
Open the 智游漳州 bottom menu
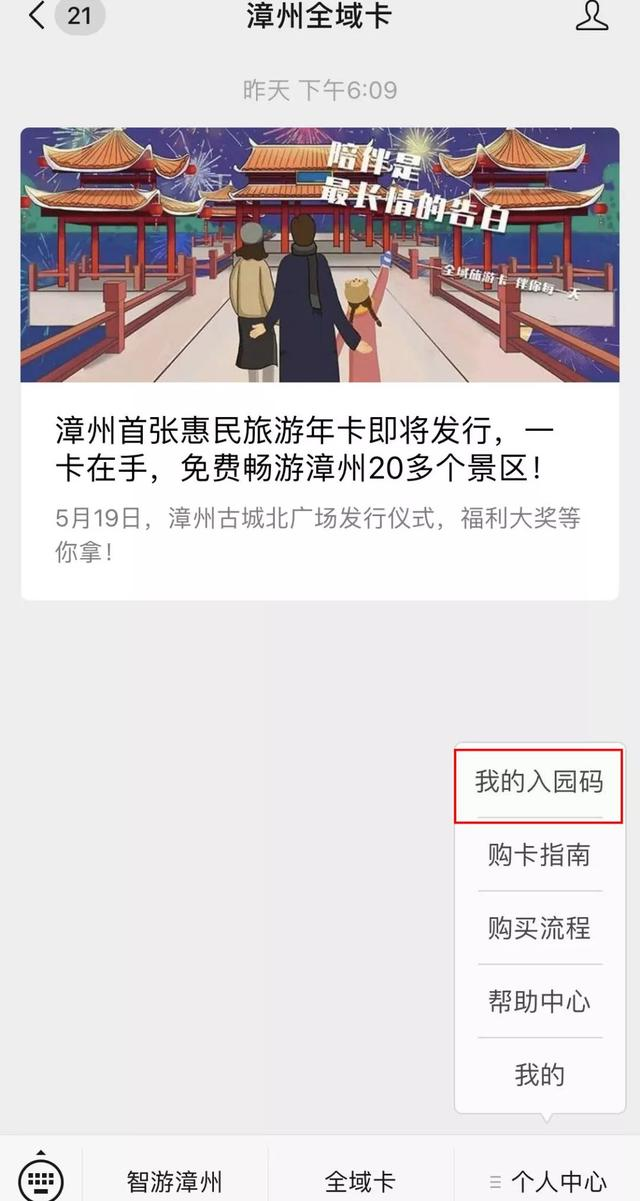point(175,1180)
